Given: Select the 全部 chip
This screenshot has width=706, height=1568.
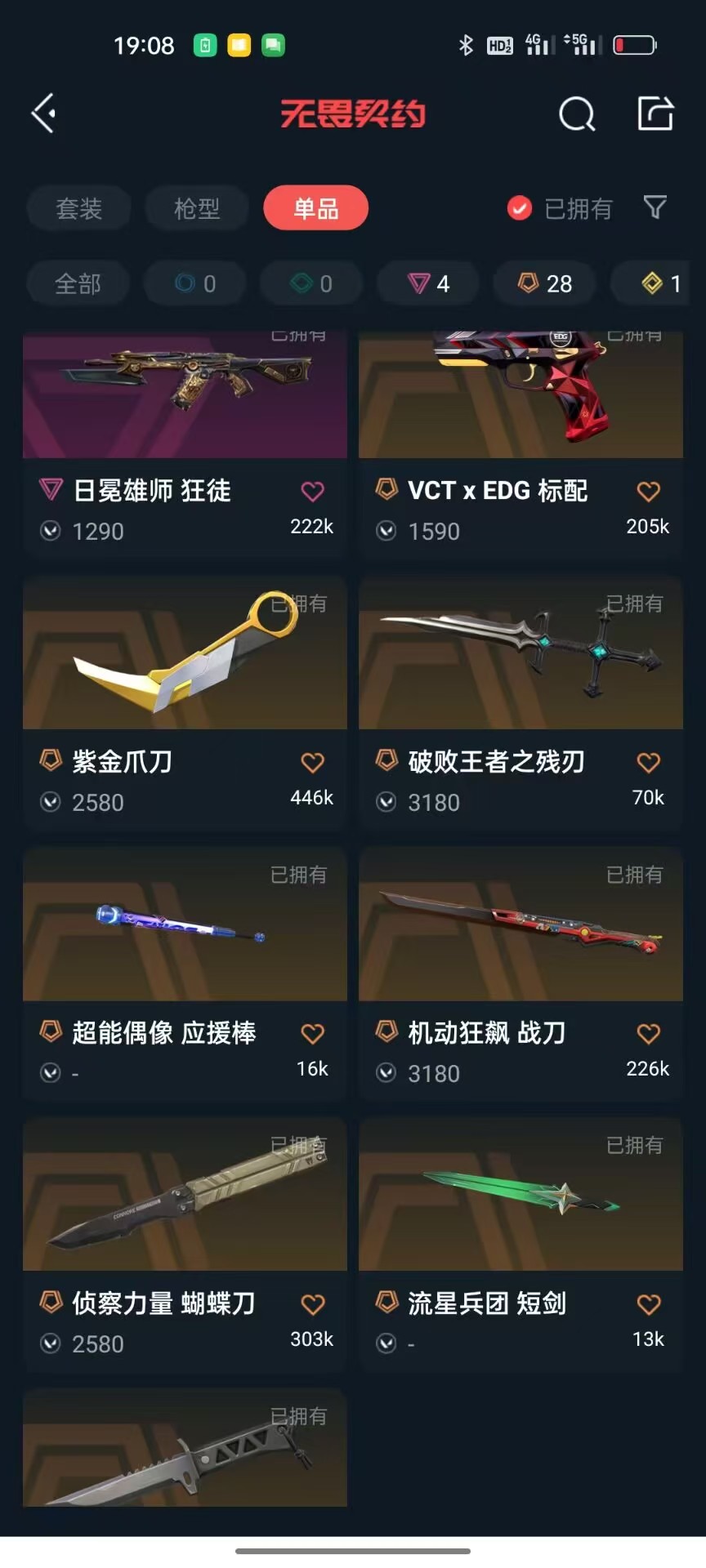Looking at the screenshot, I should pyautogui.click(x=78, y=283).
